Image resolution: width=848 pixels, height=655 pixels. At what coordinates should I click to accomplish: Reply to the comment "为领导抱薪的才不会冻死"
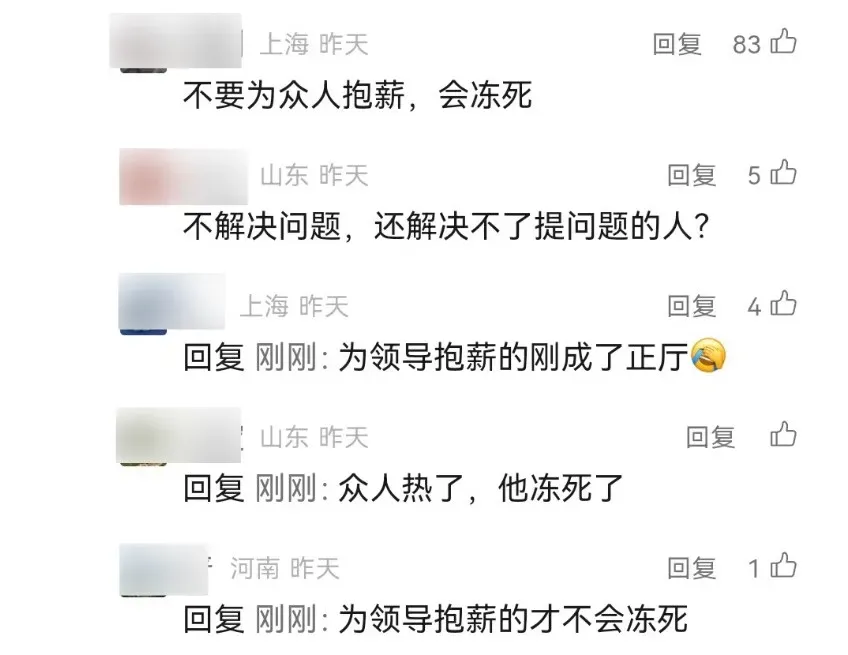(x=692, y=568)
